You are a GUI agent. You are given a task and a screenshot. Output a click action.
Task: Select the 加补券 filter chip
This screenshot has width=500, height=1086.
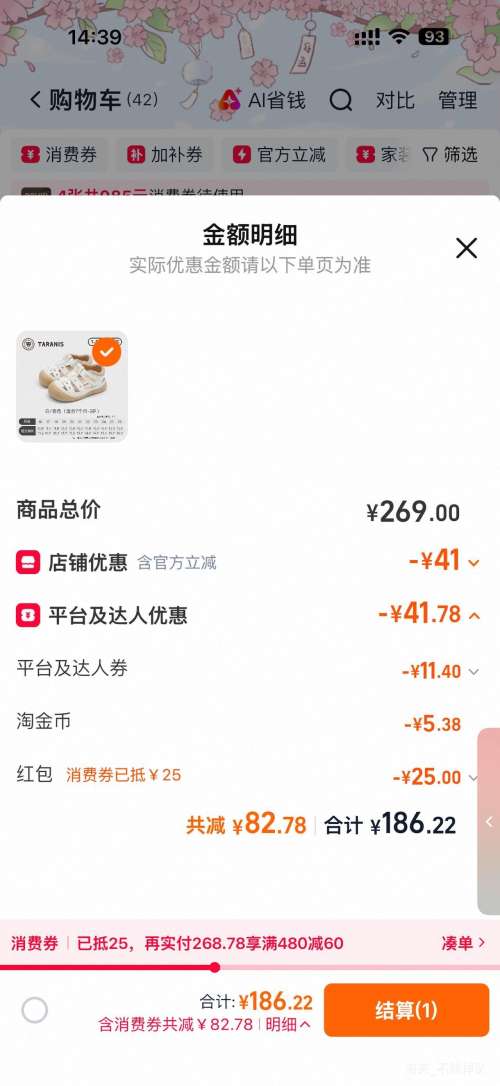pyautogui.click(x=165, y=154)
